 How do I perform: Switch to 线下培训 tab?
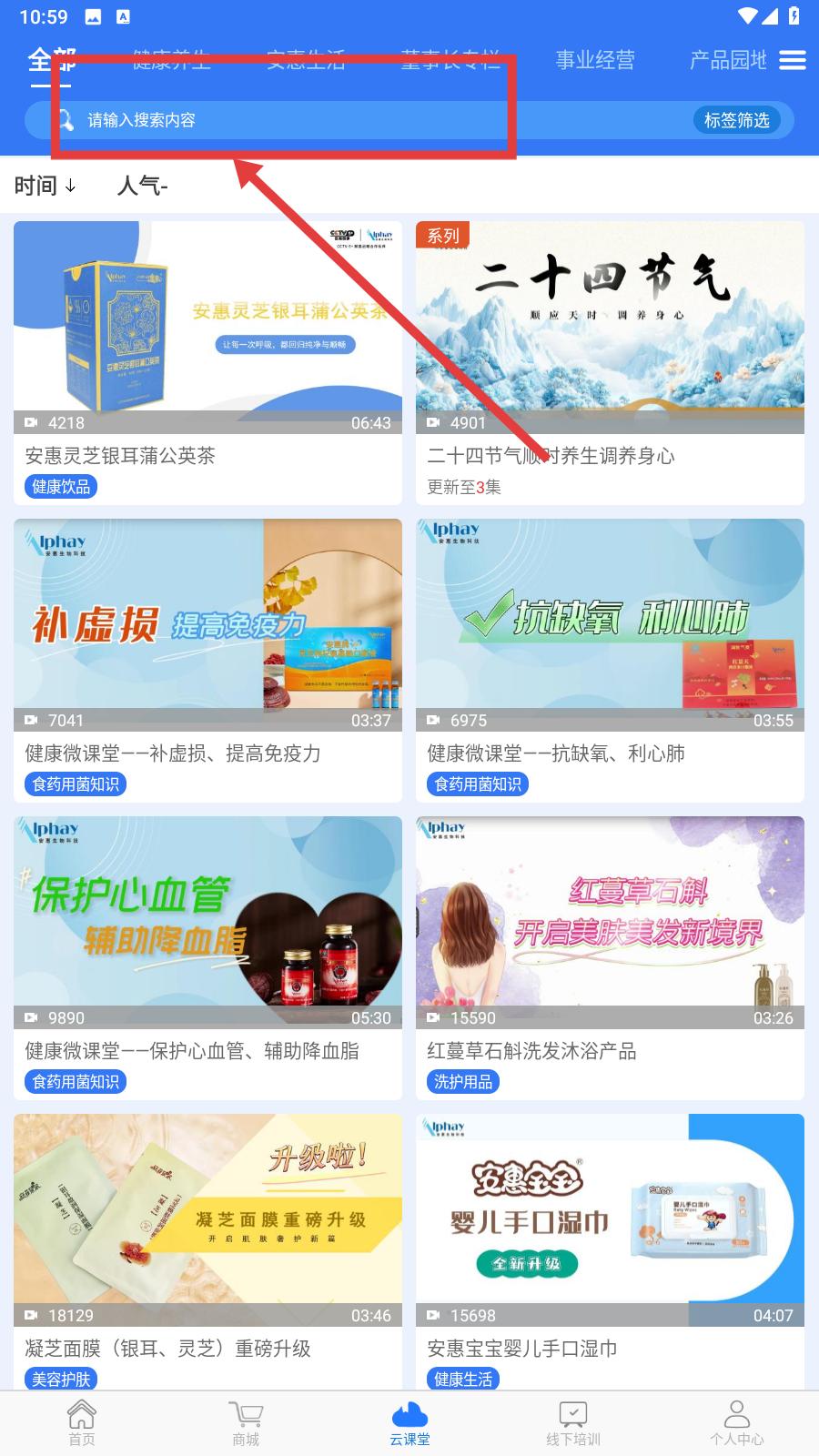click(x=573, y=1423)
